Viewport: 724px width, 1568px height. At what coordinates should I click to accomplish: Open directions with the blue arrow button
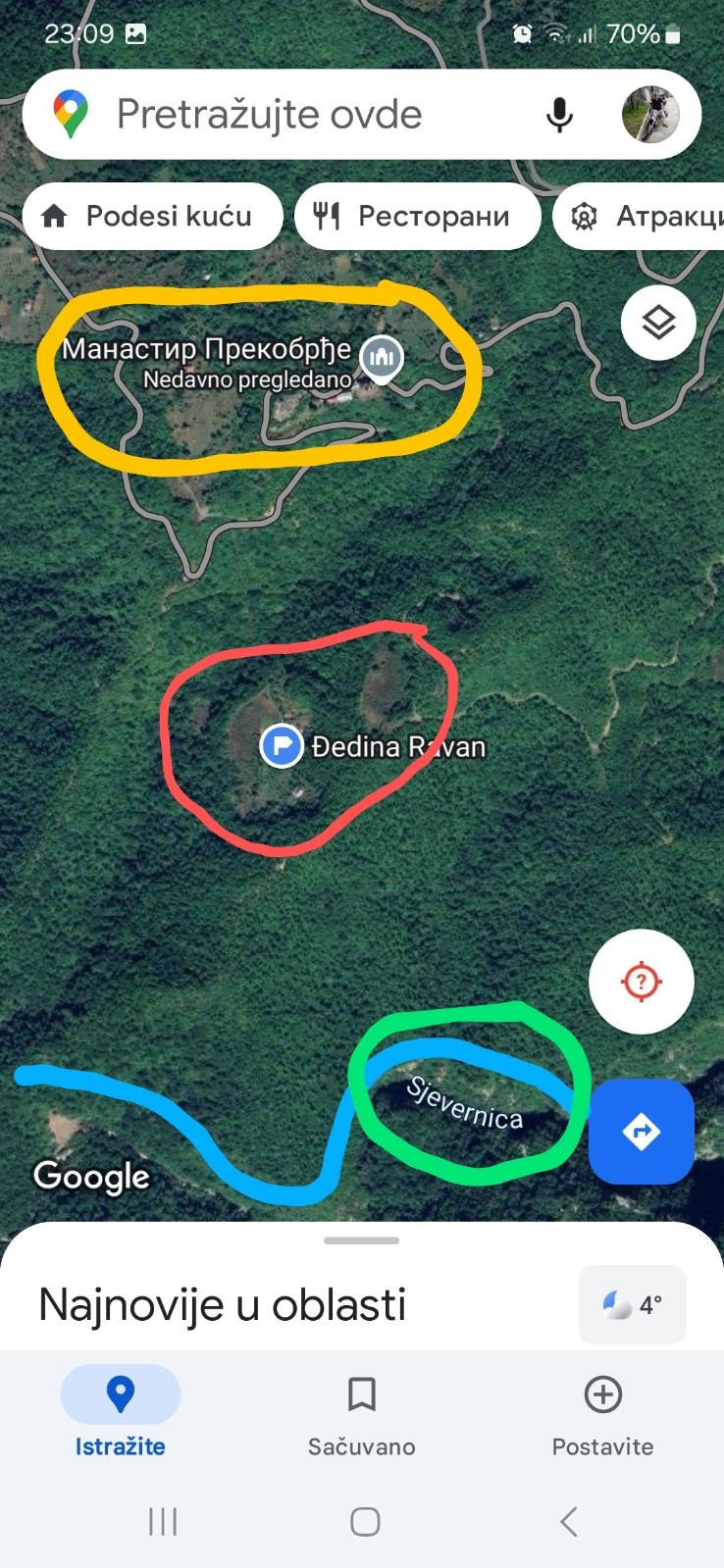click(642, 1132)
